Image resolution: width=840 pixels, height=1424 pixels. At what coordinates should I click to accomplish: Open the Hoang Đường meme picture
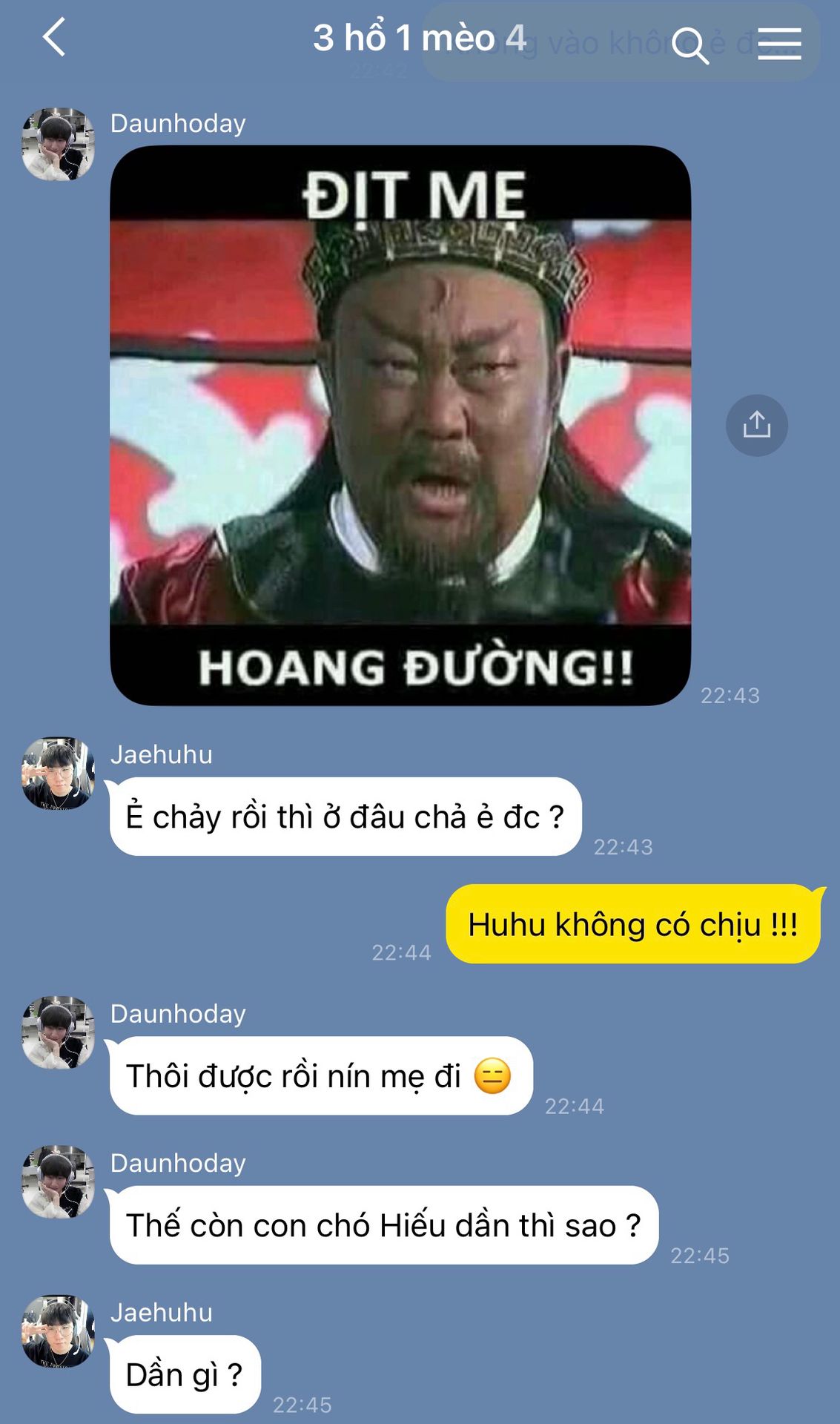tap(400, 425)
